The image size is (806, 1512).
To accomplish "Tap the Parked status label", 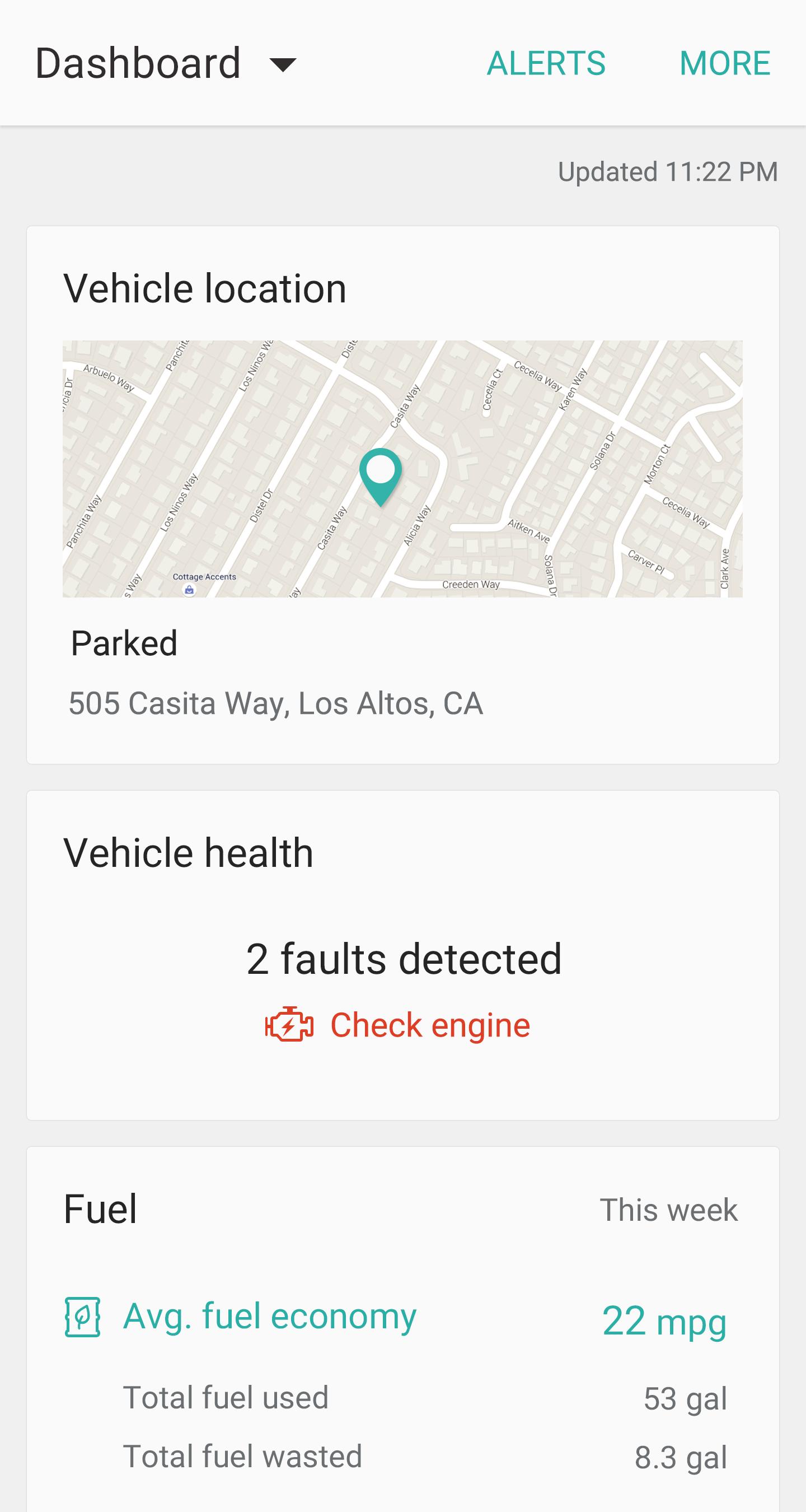I will [124, 643].
